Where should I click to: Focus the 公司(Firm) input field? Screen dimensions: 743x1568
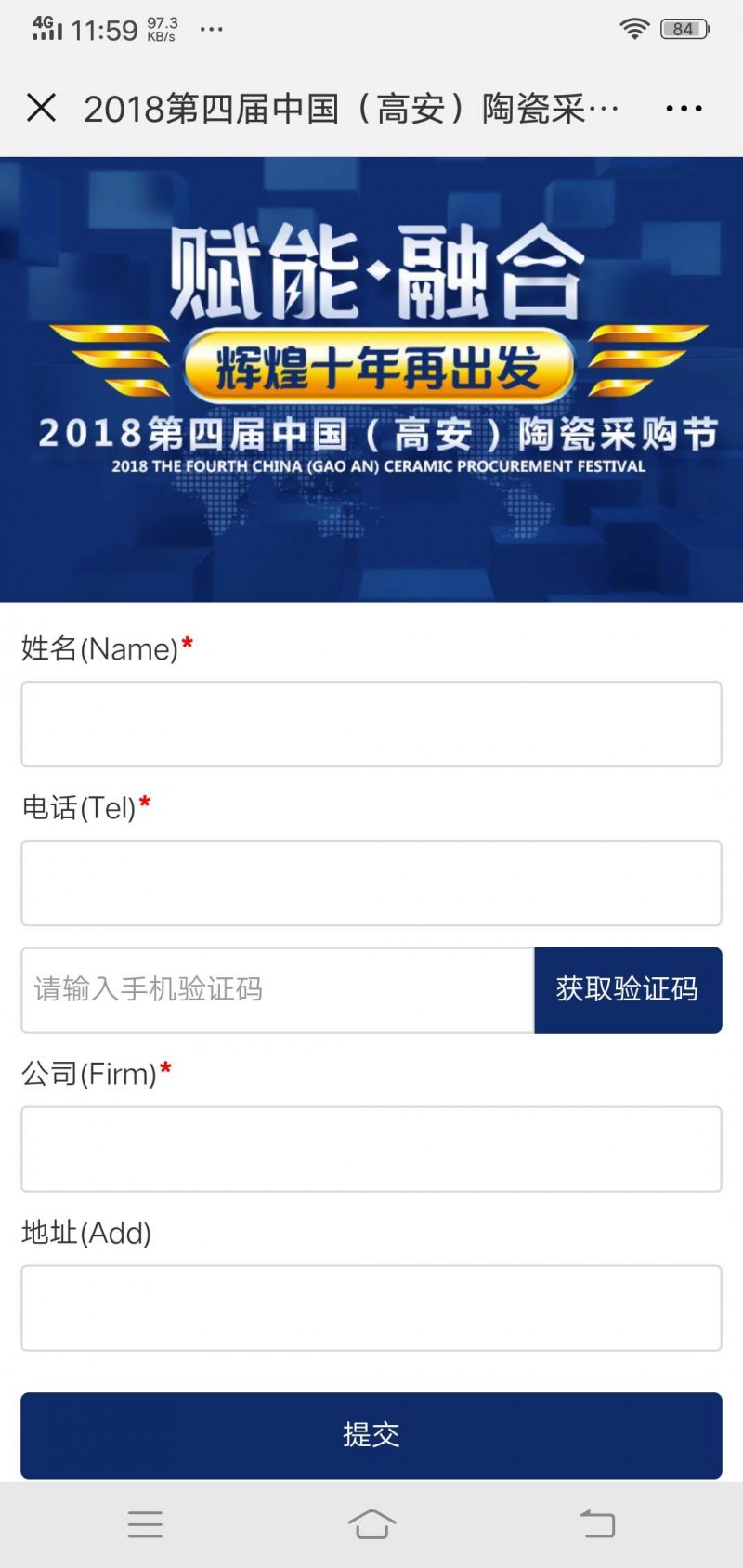point(371,1148)
